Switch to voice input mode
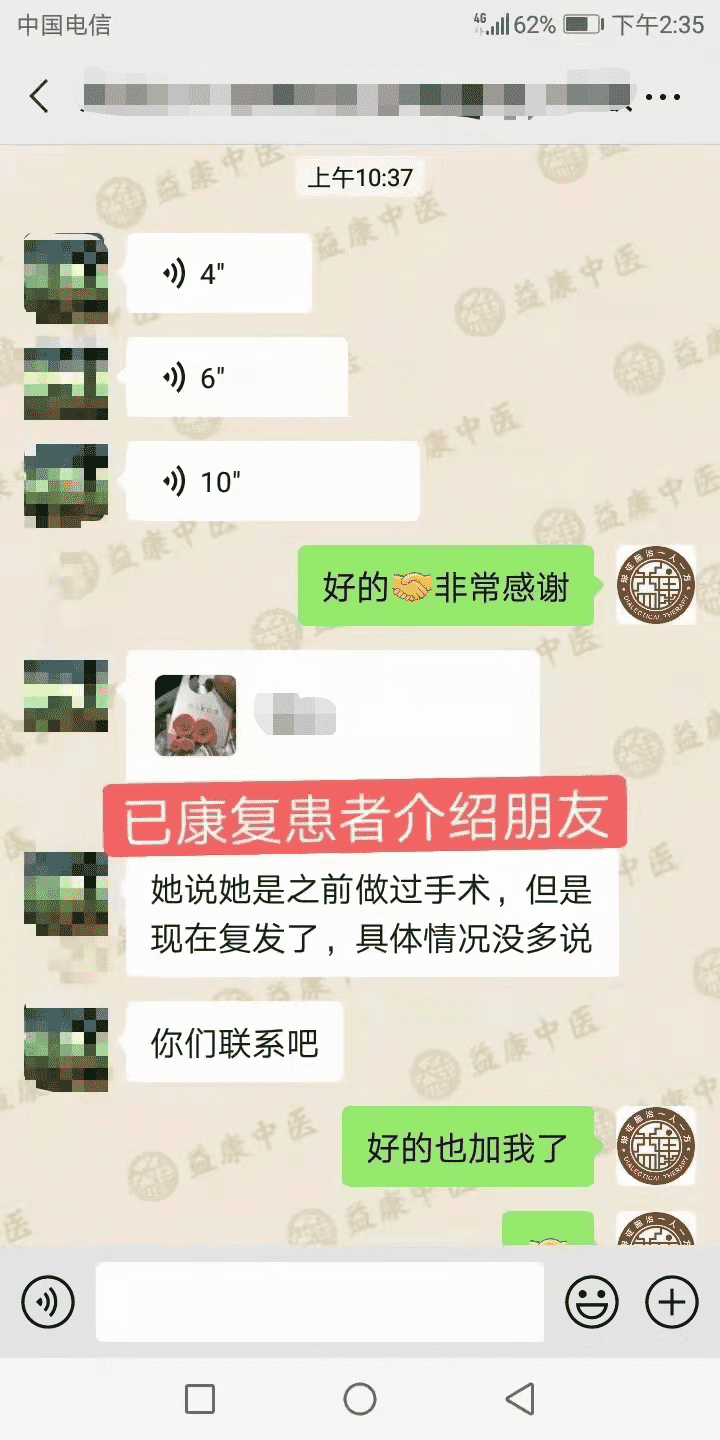Screen dimensions: 720x1440 pyautogui.click(x=48, y=1302)
